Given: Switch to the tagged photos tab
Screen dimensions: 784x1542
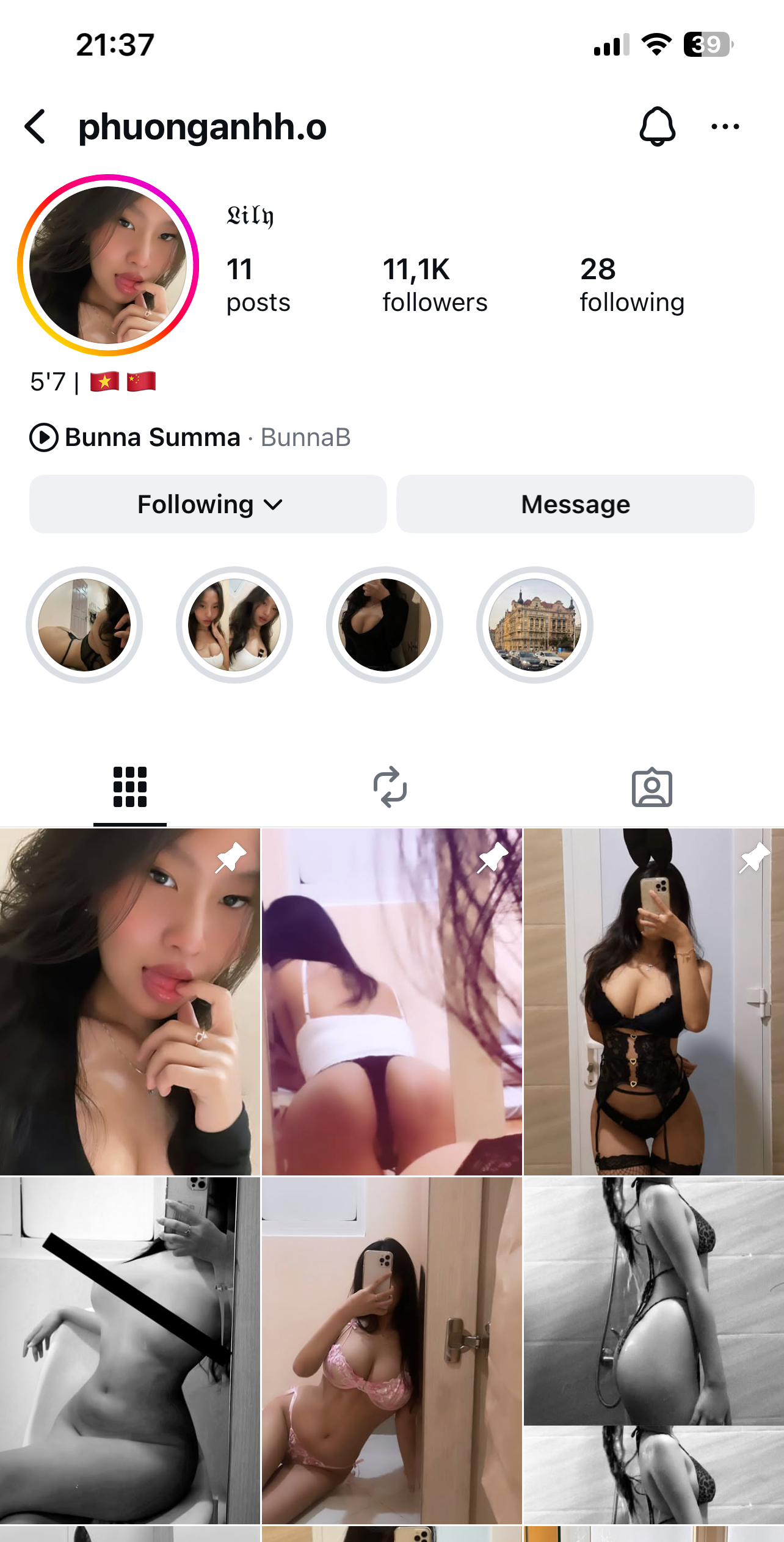Looking at the screenshot, I should point(652,787).
